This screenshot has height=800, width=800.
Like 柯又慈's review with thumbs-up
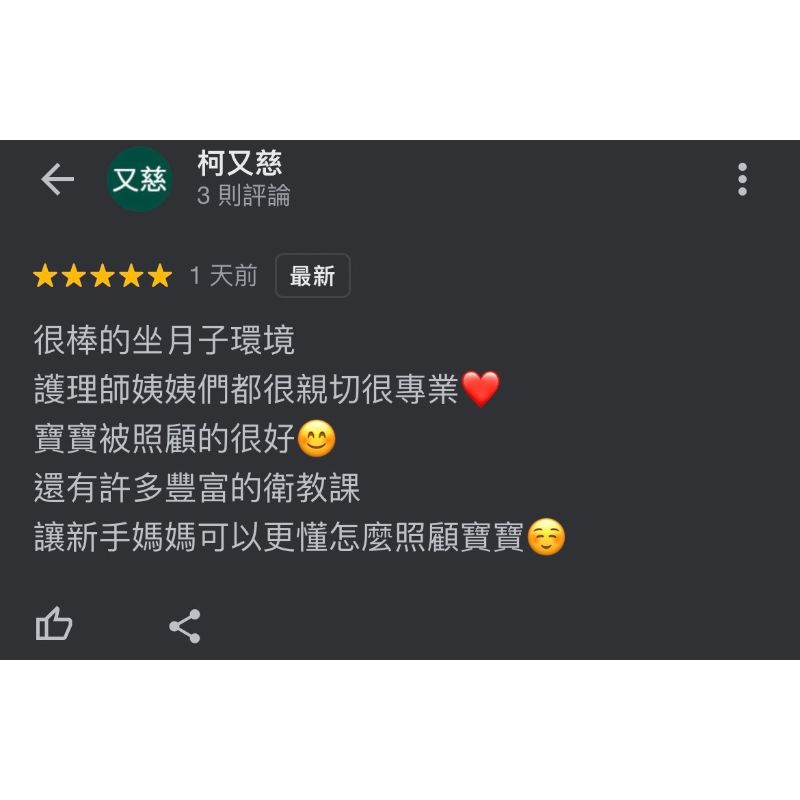coord(54,626)
